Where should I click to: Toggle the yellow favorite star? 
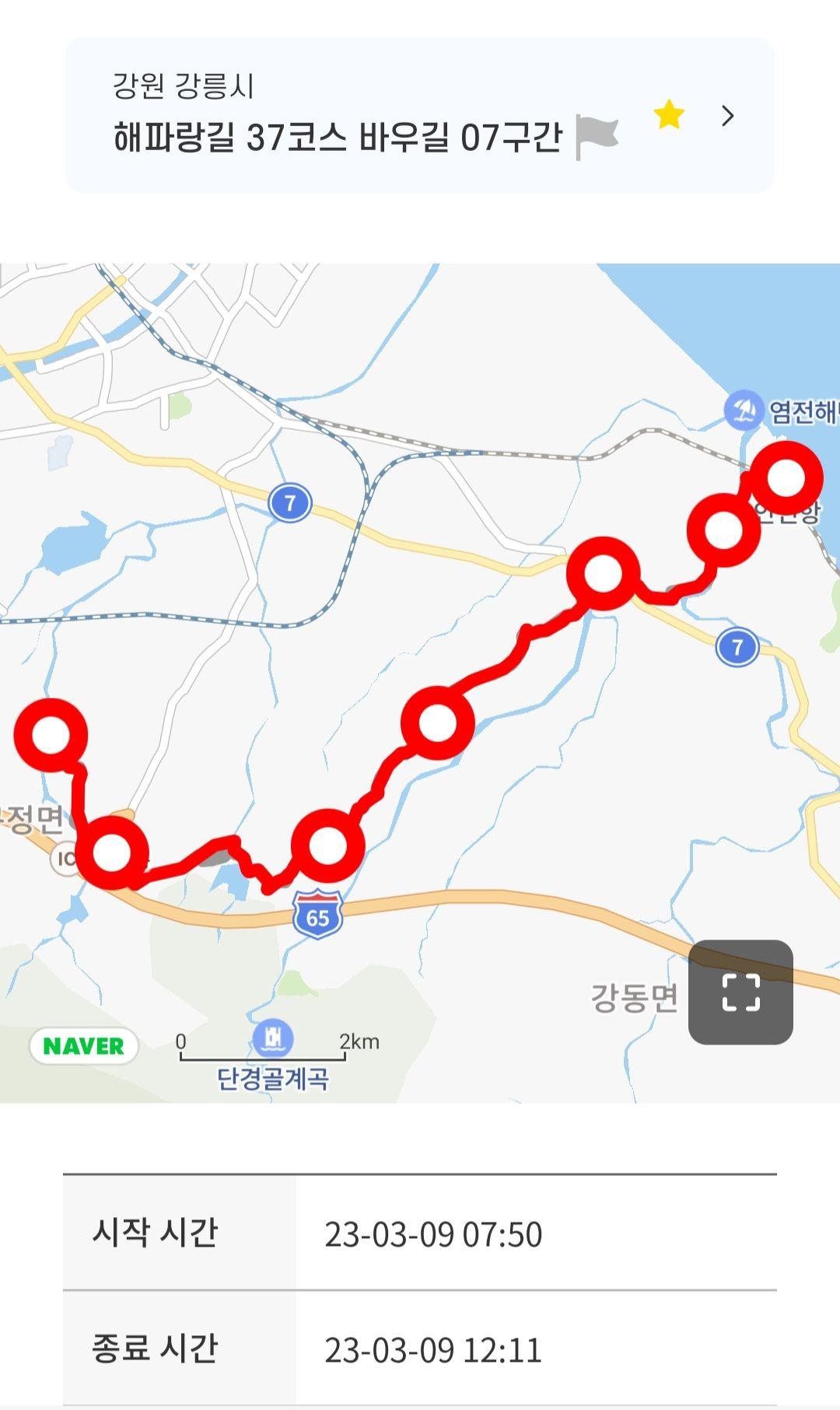point(669,115)
